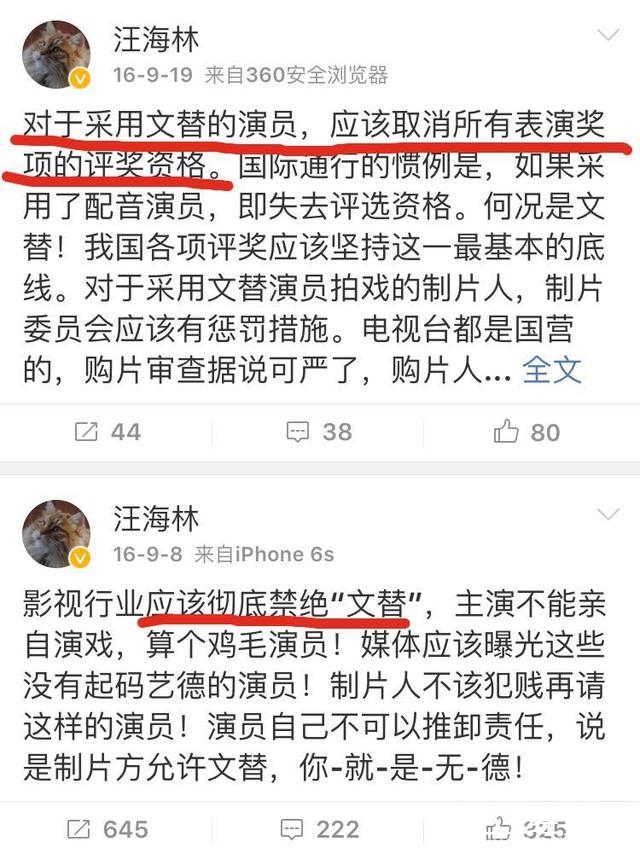Open 汪海林's avatar on the 16-9-19 post

(56, 55)
